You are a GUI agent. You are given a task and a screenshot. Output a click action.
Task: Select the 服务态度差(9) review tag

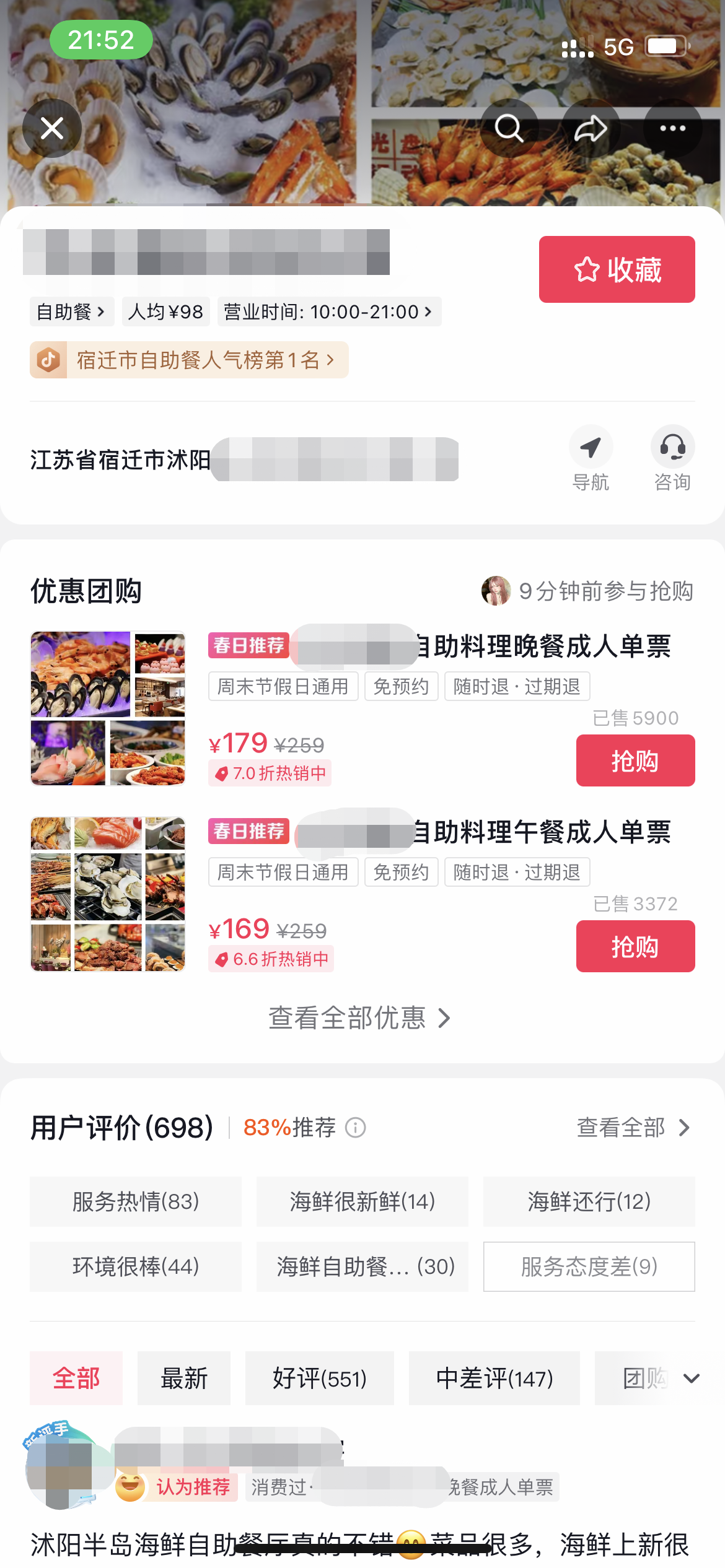[x=589, y=1266]
